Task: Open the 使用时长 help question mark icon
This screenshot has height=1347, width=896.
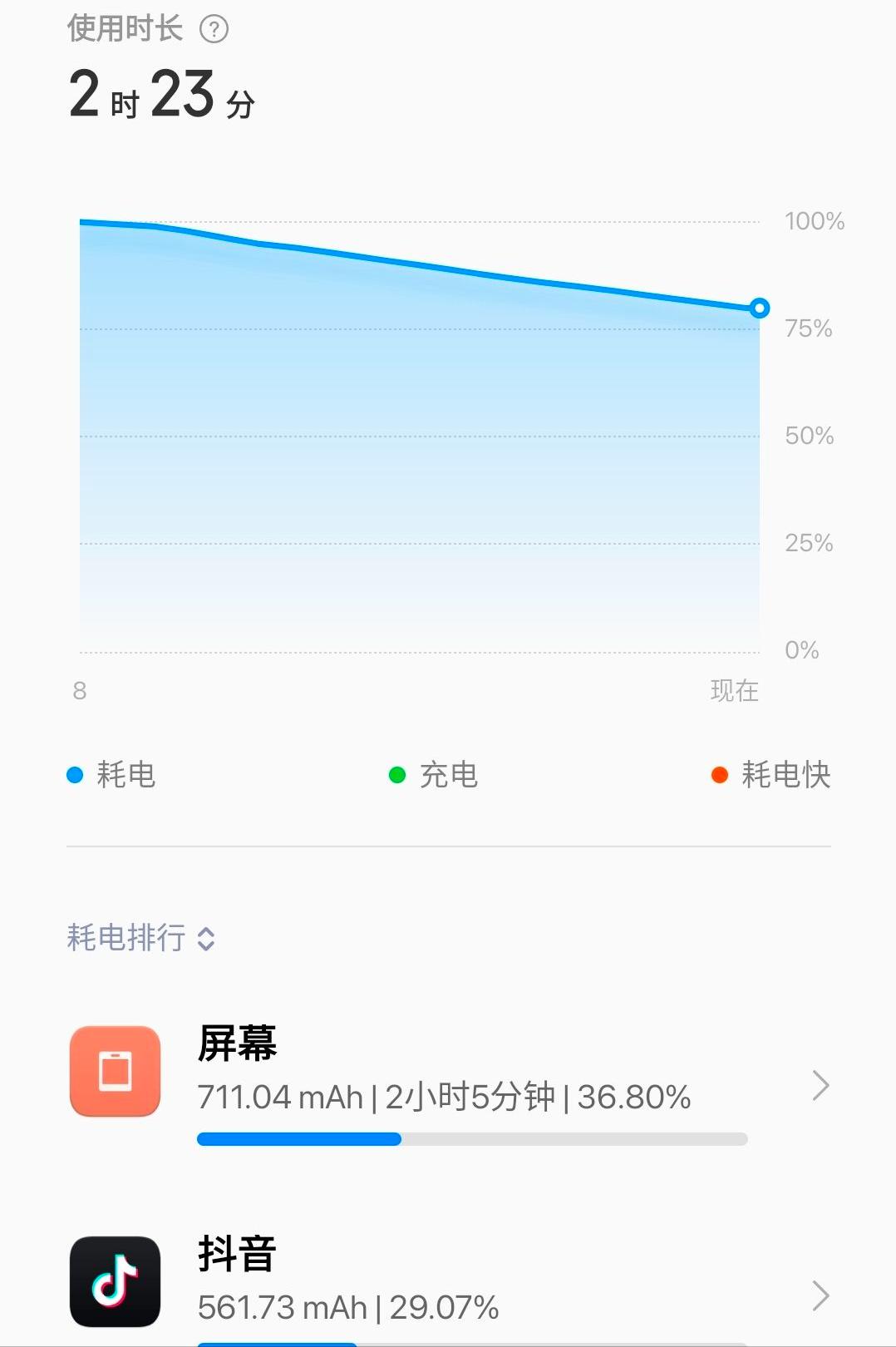Action: tap(214, 30)
